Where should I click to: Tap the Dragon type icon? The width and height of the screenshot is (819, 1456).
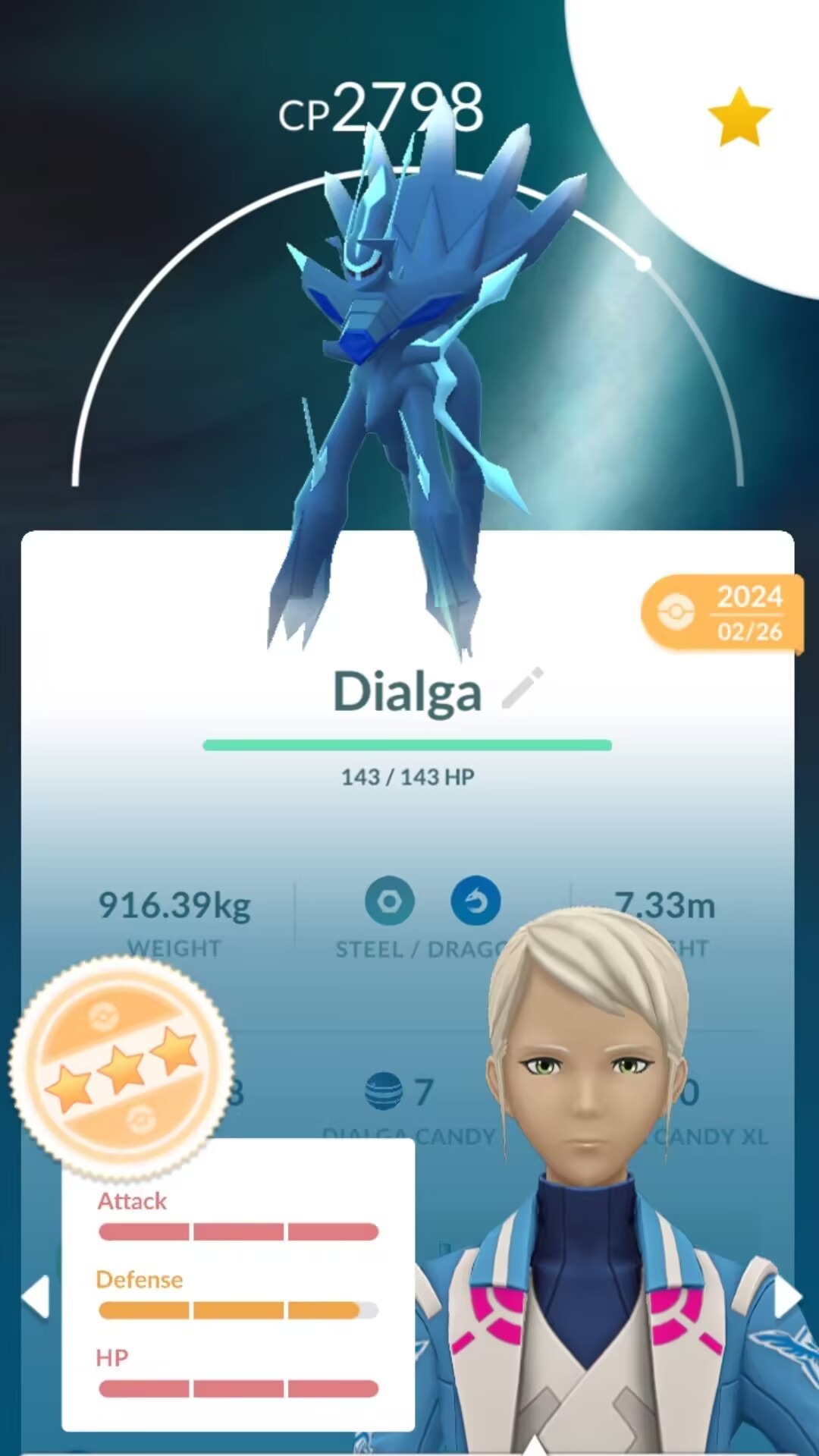(475, 901)
